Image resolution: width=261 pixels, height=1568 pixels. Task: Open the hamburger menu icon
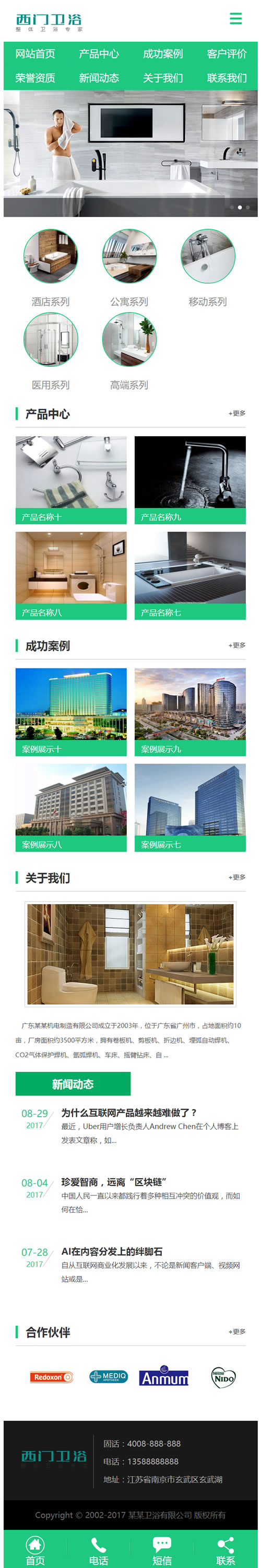click(235, 18)
